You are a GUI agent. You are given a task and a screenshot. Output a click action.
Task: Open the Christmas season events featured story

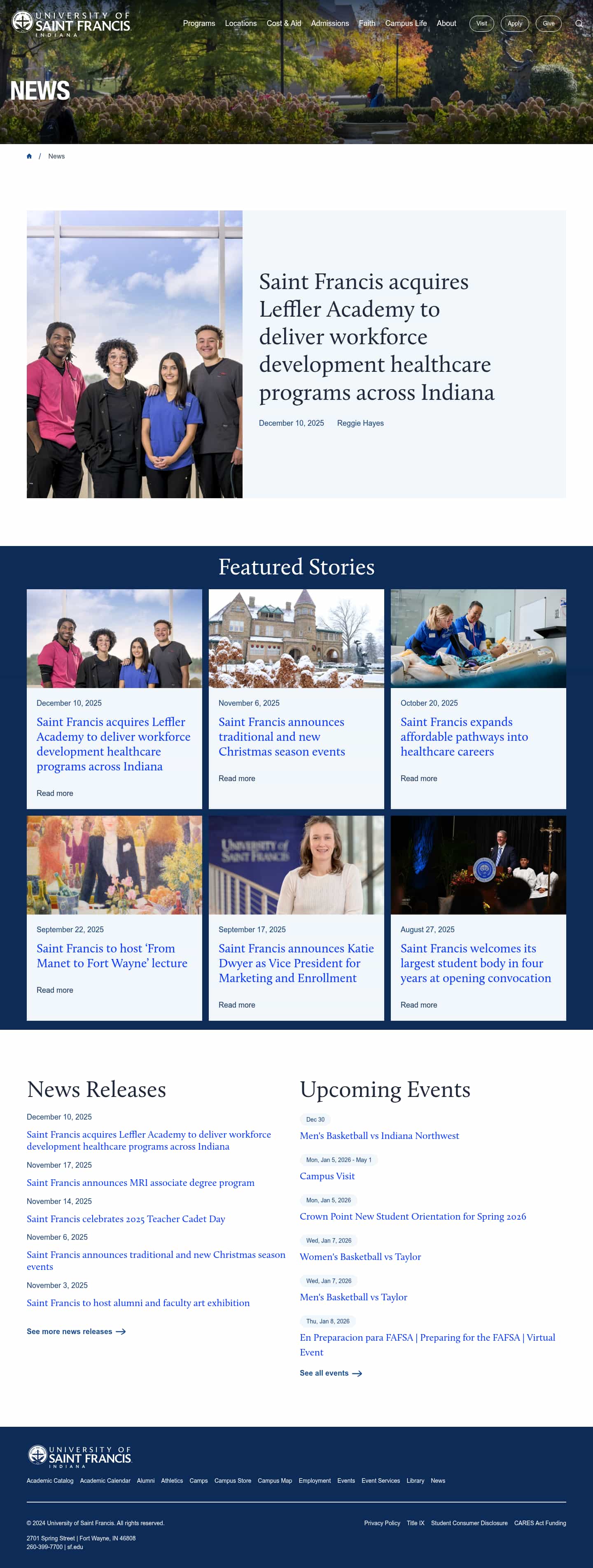coord(281,737)
